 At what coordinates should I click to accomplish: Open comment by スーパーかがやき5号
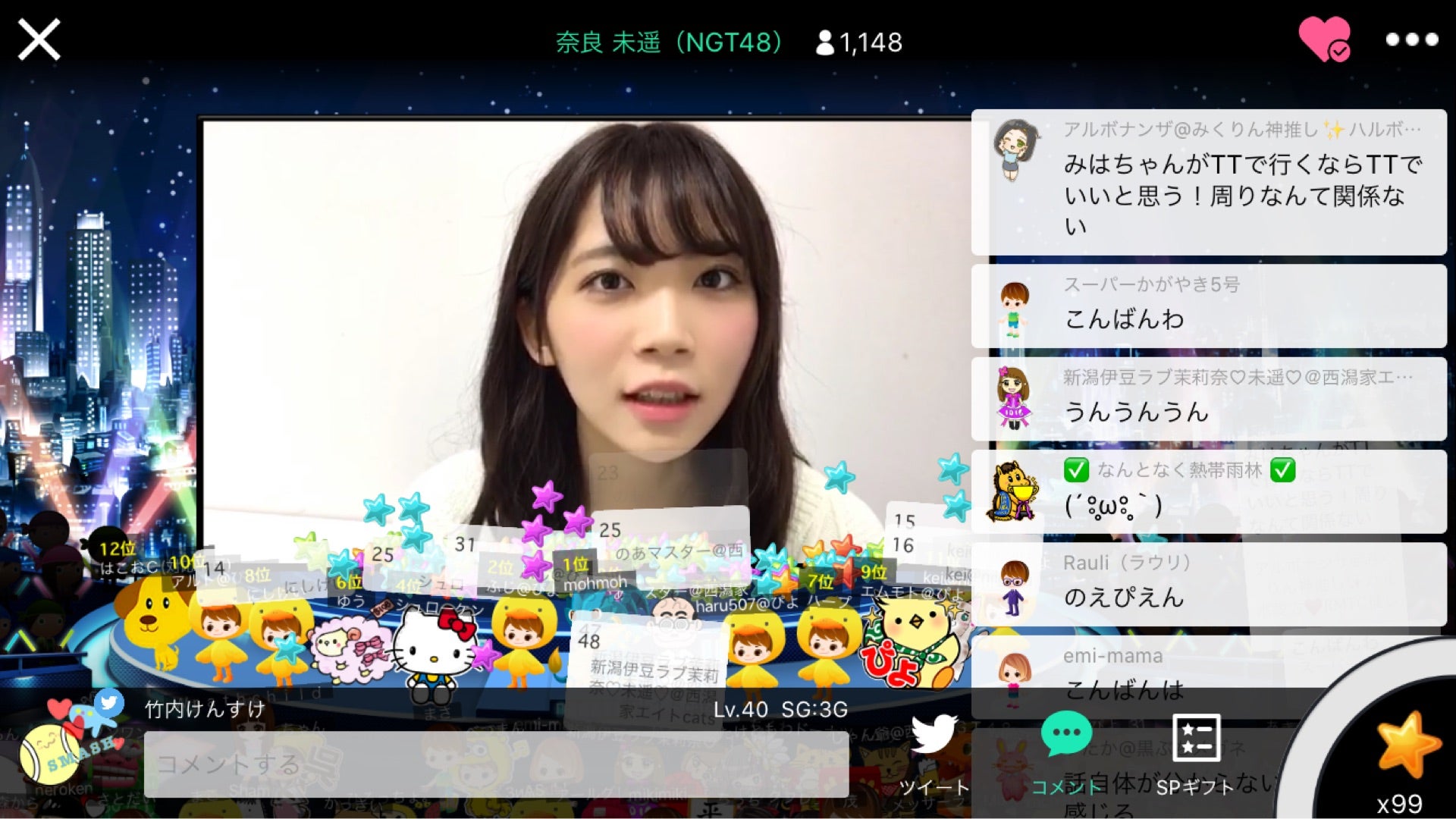1209,306
